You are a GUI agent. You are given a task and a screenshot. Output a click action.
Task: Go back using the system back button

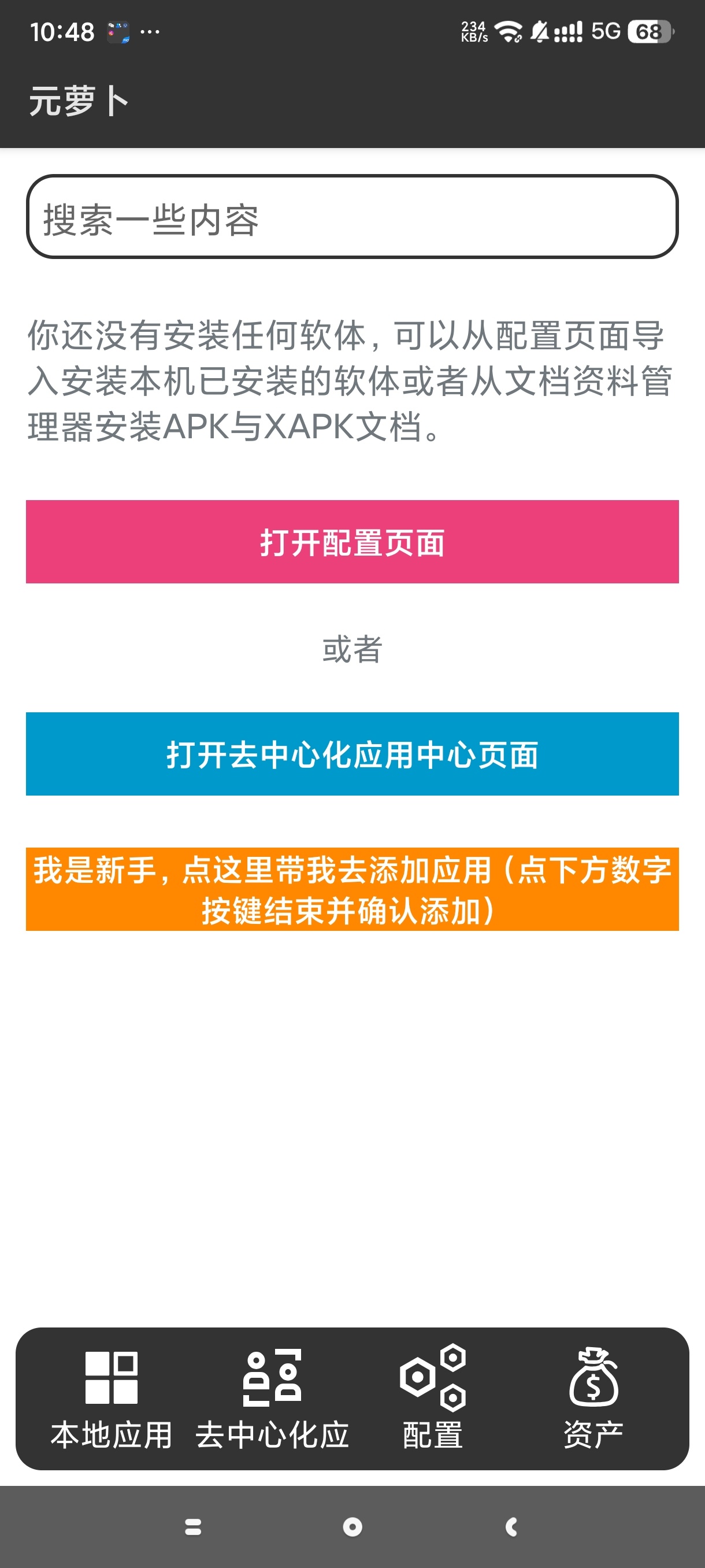pos(511,1526)
